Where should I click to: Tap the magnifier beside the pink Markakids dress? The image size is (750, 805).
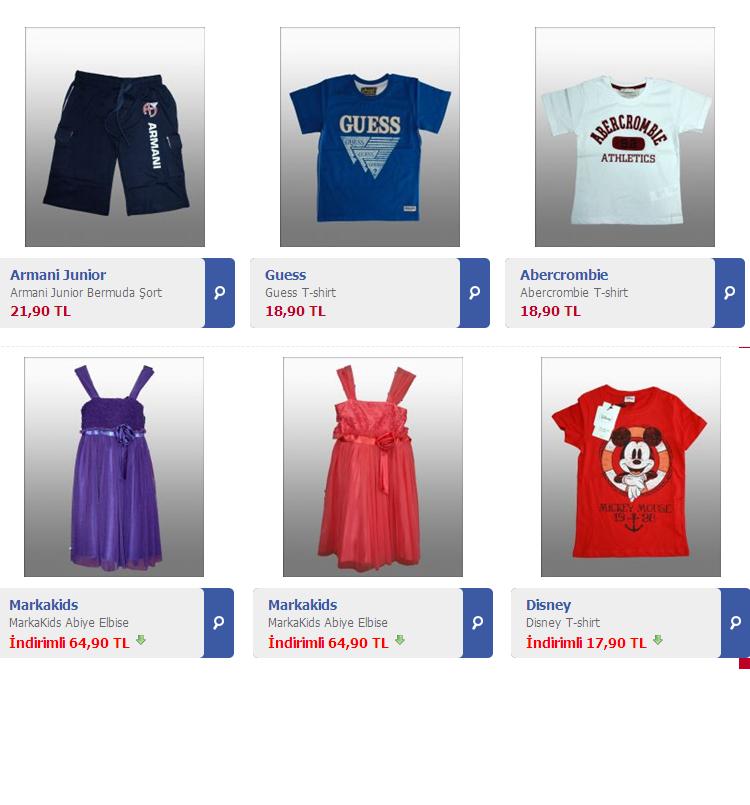[477, 623]
